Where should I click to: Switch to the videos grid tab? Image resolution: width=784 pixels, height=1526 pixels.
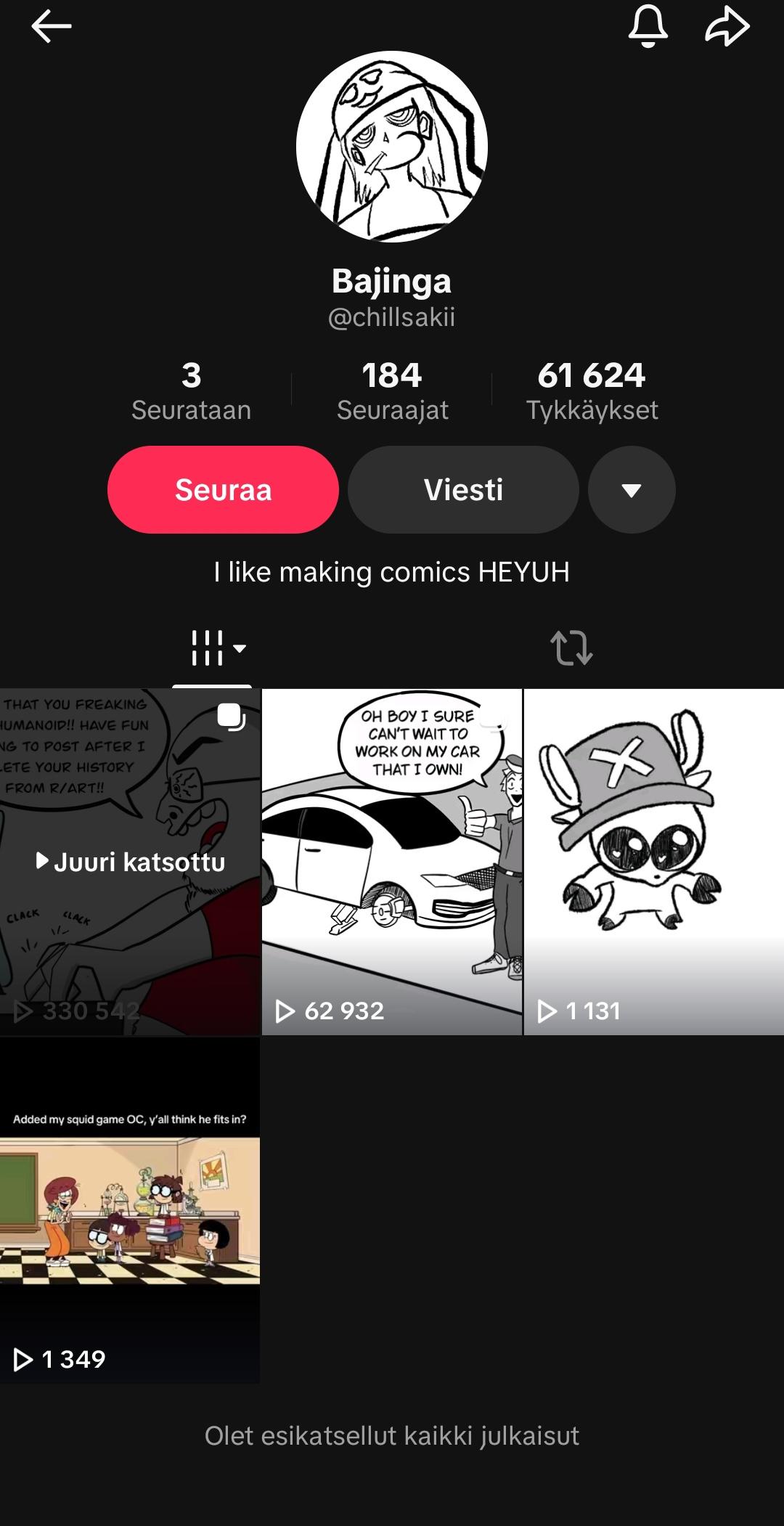point(212,648)
